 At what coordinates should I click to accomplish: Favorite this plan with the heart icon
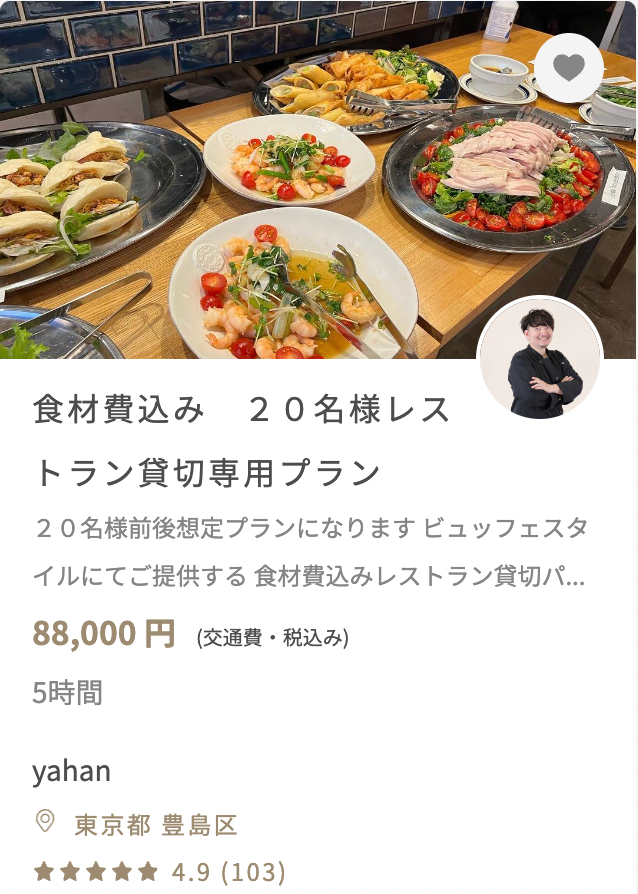[569, 68]
